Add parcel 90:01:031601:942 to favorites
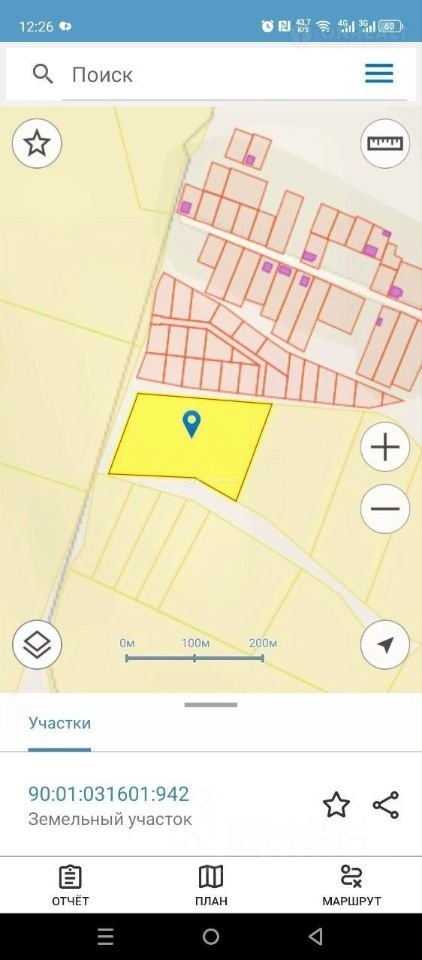 click(336, 805)
